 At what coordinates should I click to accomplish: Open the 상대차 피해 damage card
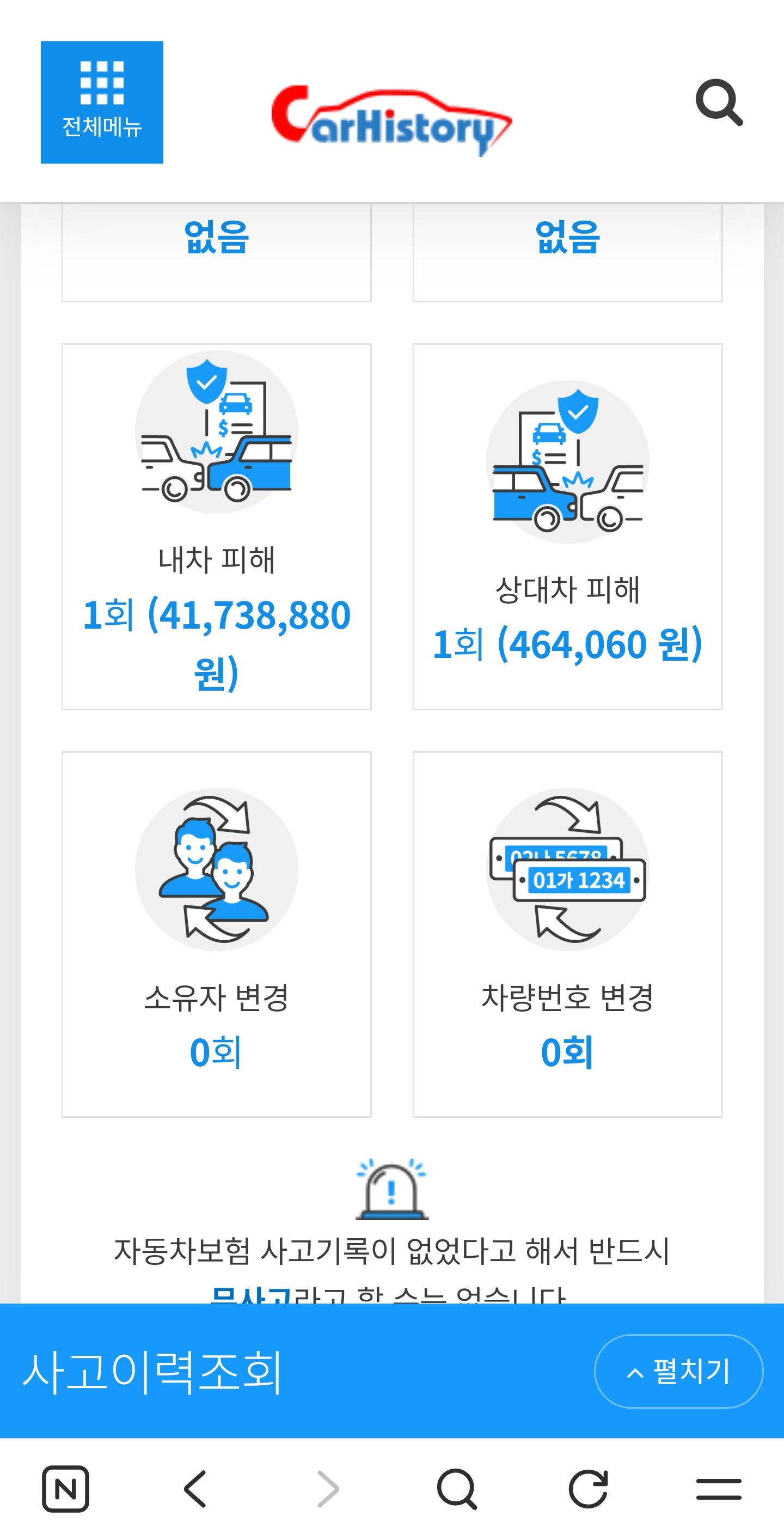(567, 526)
